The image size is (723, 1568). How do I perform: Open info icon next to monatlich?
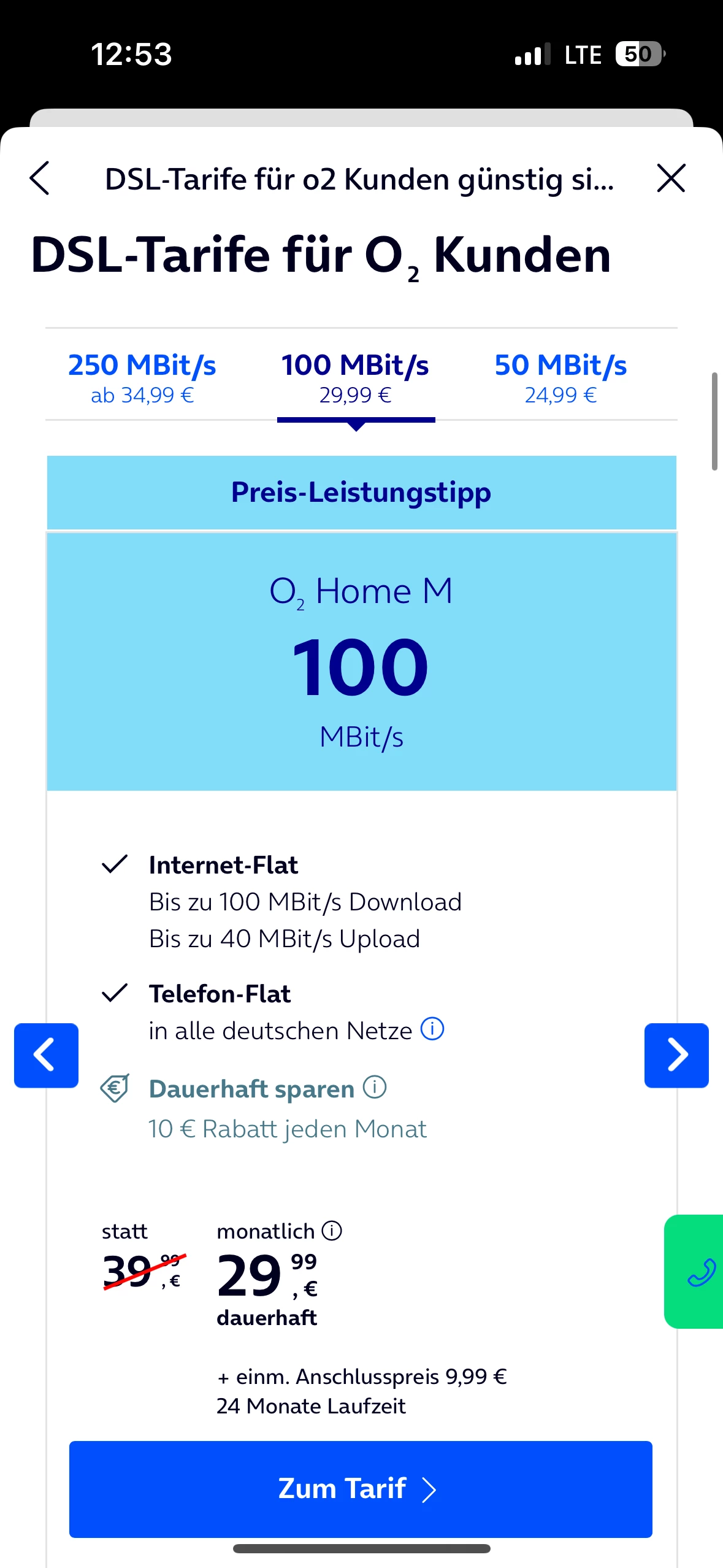click(332, 1231)
